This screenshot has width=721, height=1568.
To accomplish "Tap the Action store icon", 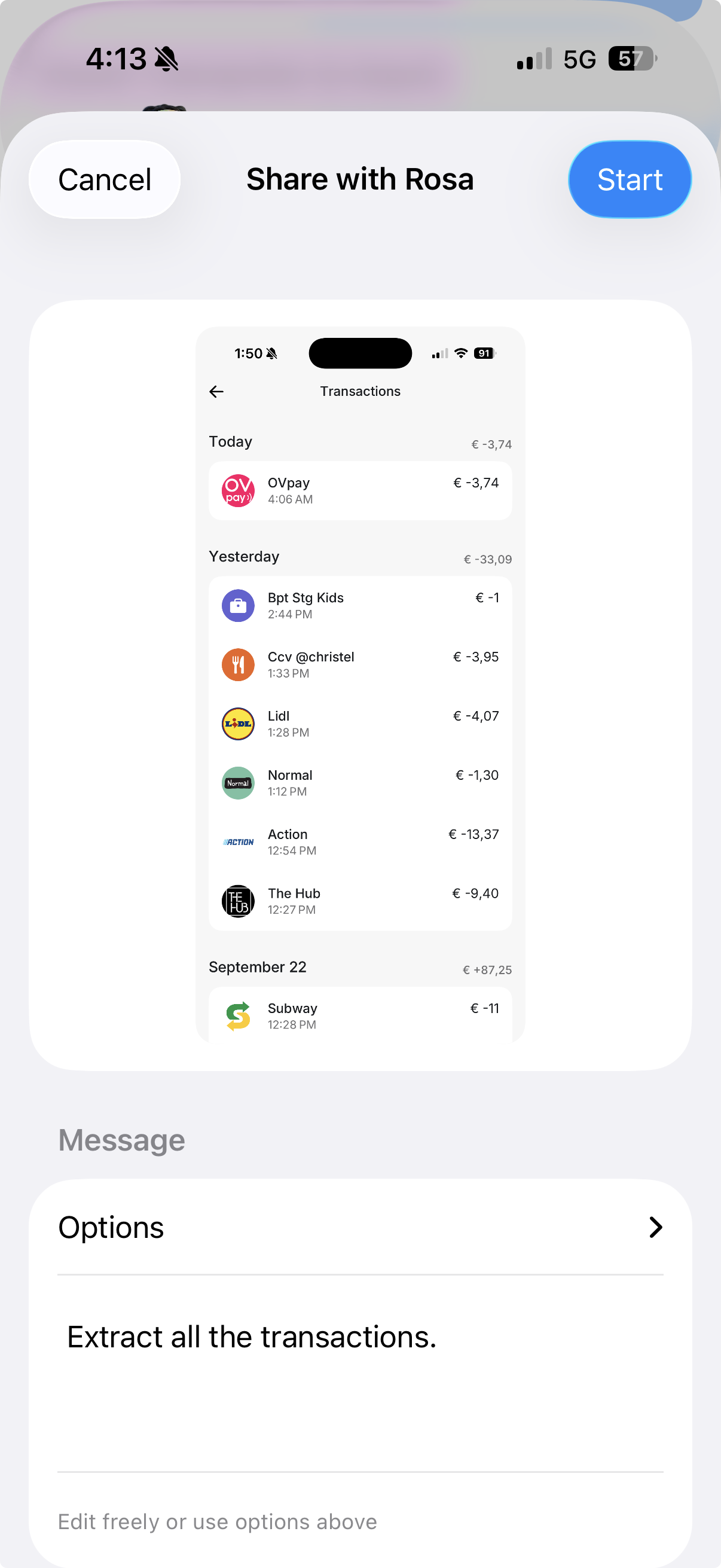I will click(x=238, y=842).
